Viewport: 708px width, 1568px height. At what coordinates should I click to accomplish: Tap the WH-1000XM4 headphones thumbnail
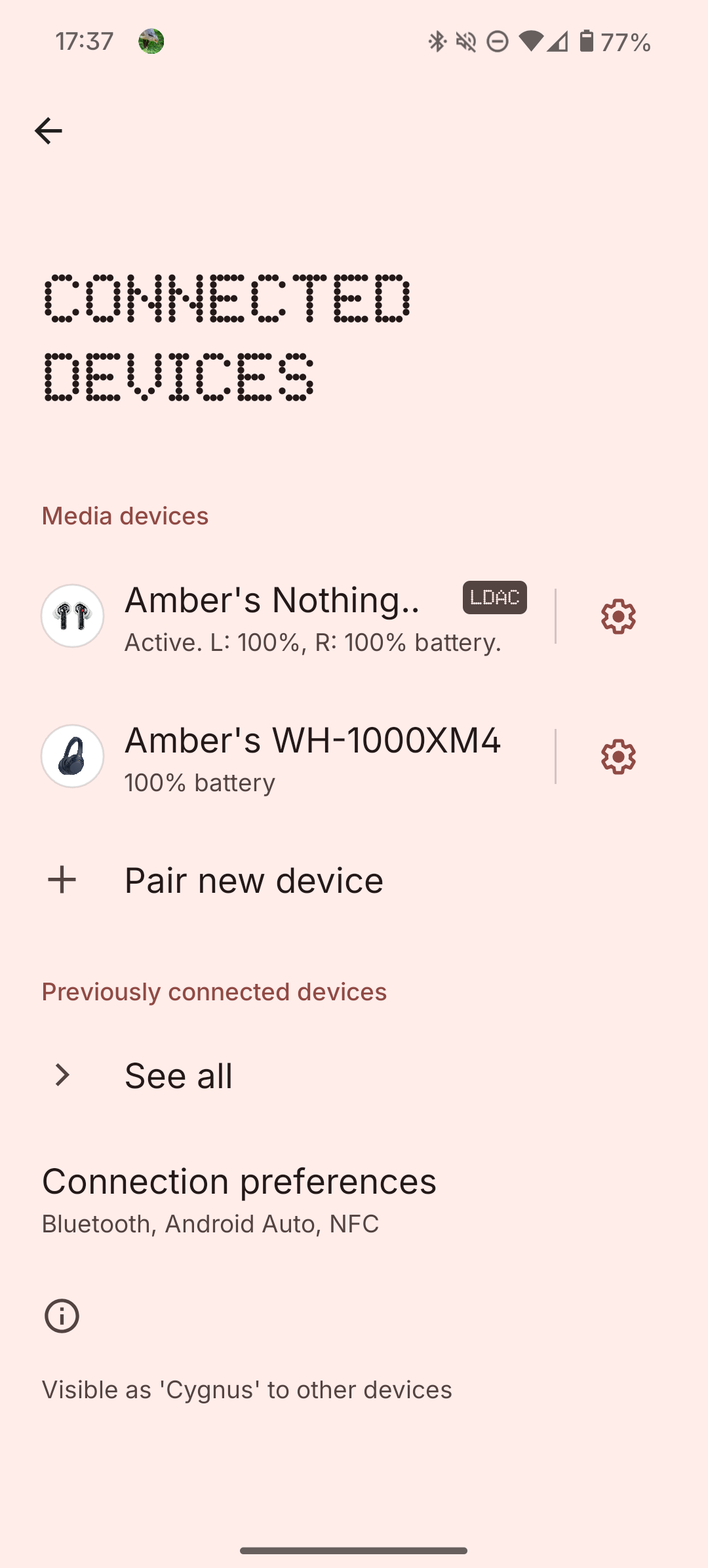[72, 755]
